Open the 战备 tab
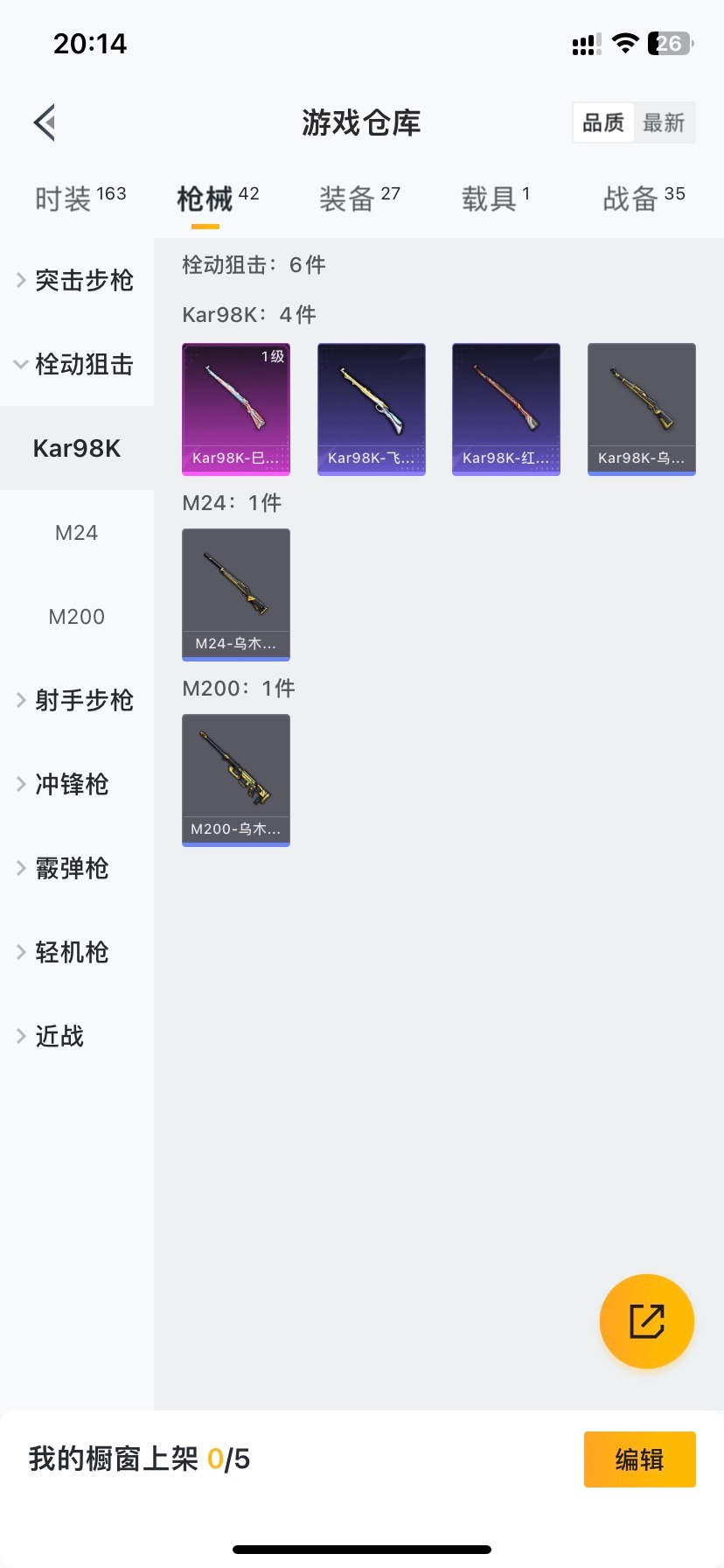 click(x=644, y=199)
